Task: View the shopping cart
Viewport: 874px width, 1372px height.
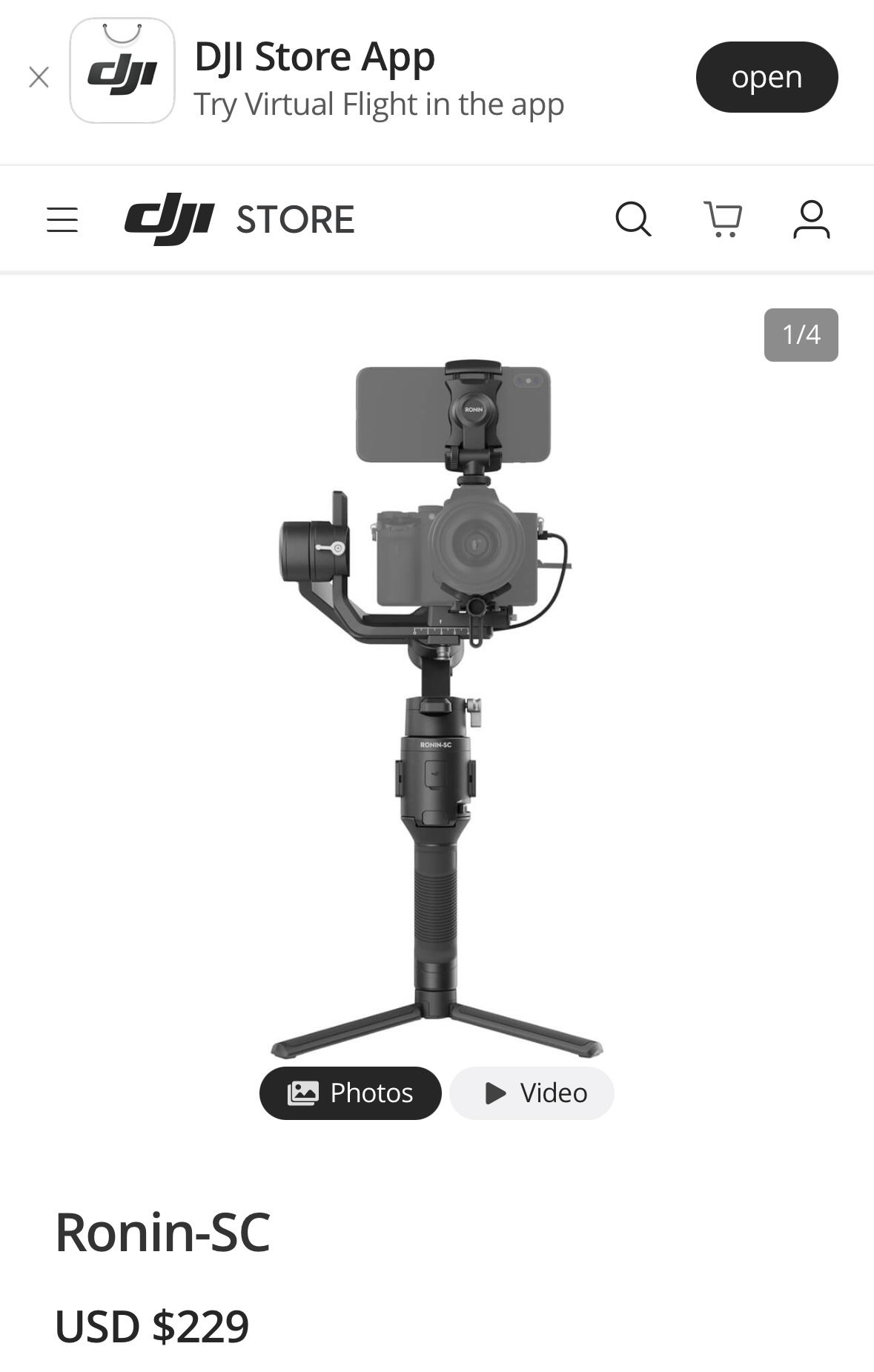Action: click(x=723, y=219)
